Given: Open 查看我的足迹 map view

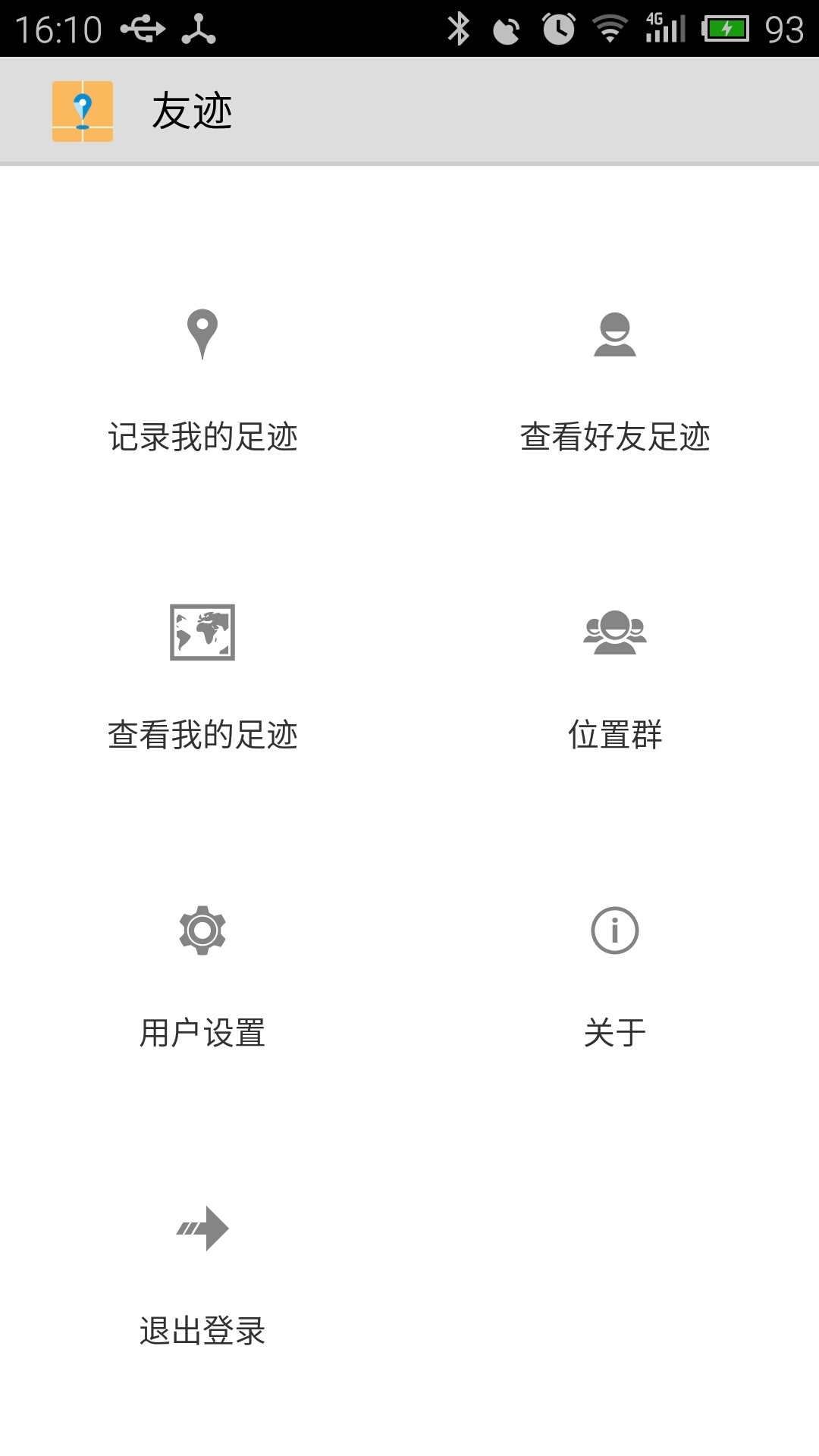Looking at the screenshot, I should pyautogui.click(x=202, y=677).
